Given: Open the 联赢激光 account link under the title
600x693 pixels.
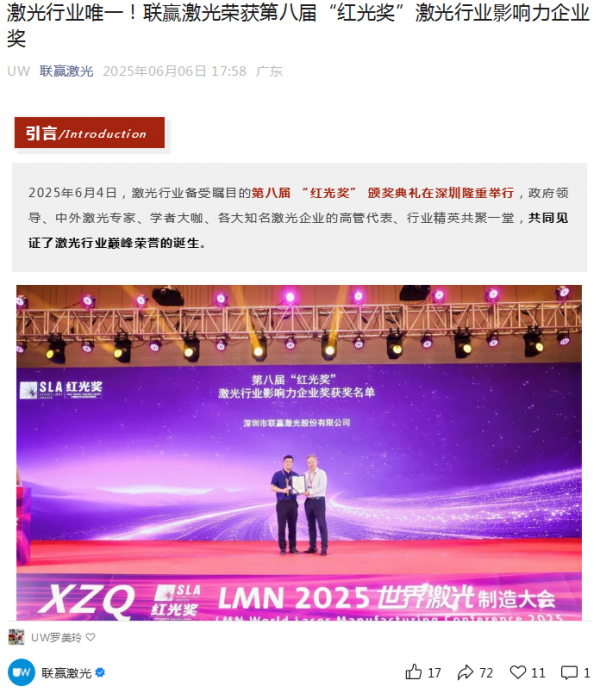Looking at the screenshot, I should tap(66, 71).
